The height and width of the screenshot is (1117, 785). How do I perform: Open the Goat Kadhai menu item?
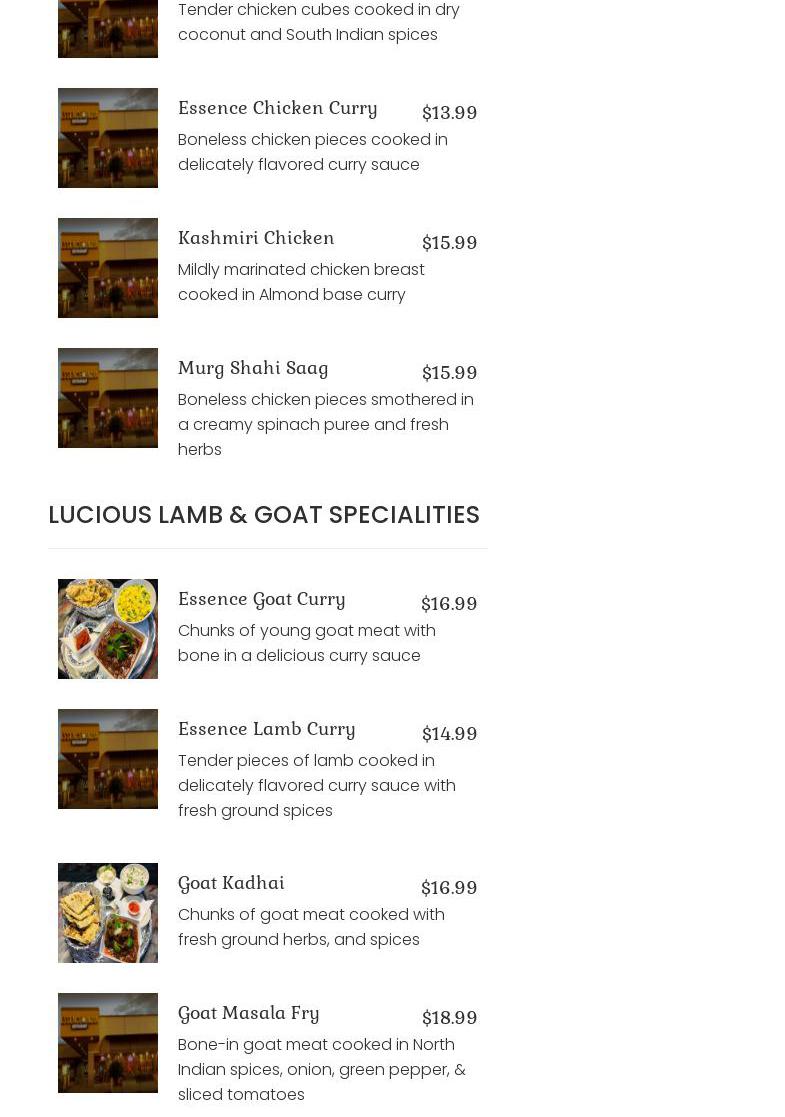[231, 883]
